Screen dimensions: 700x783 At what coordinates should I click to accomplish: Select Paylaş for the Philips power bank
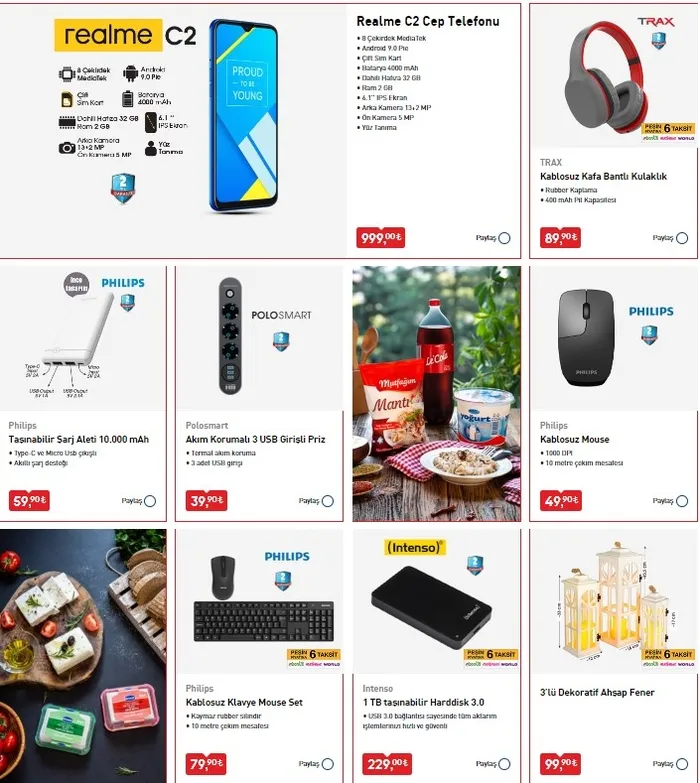[150, 501]
